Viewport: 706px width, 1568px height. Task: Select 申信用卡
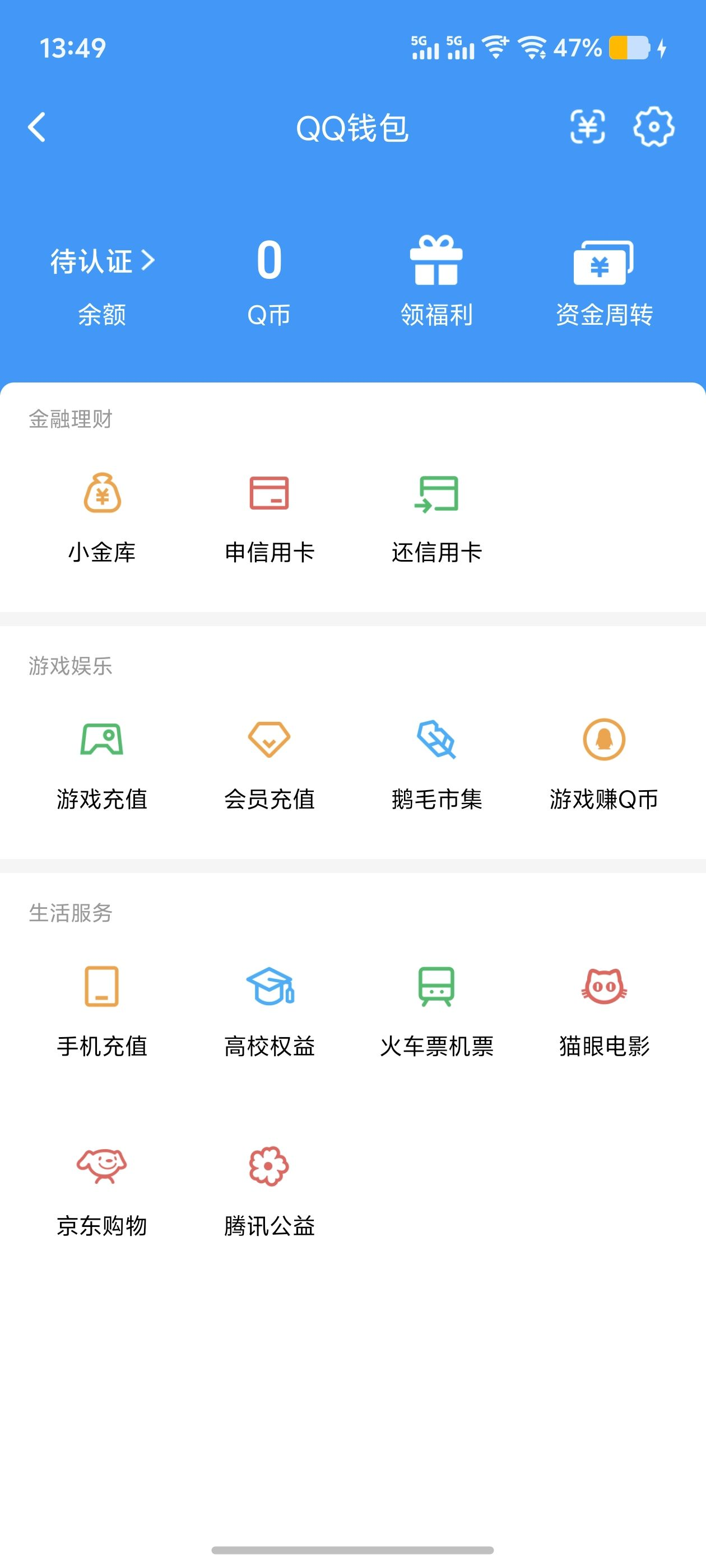click(270, 518)
